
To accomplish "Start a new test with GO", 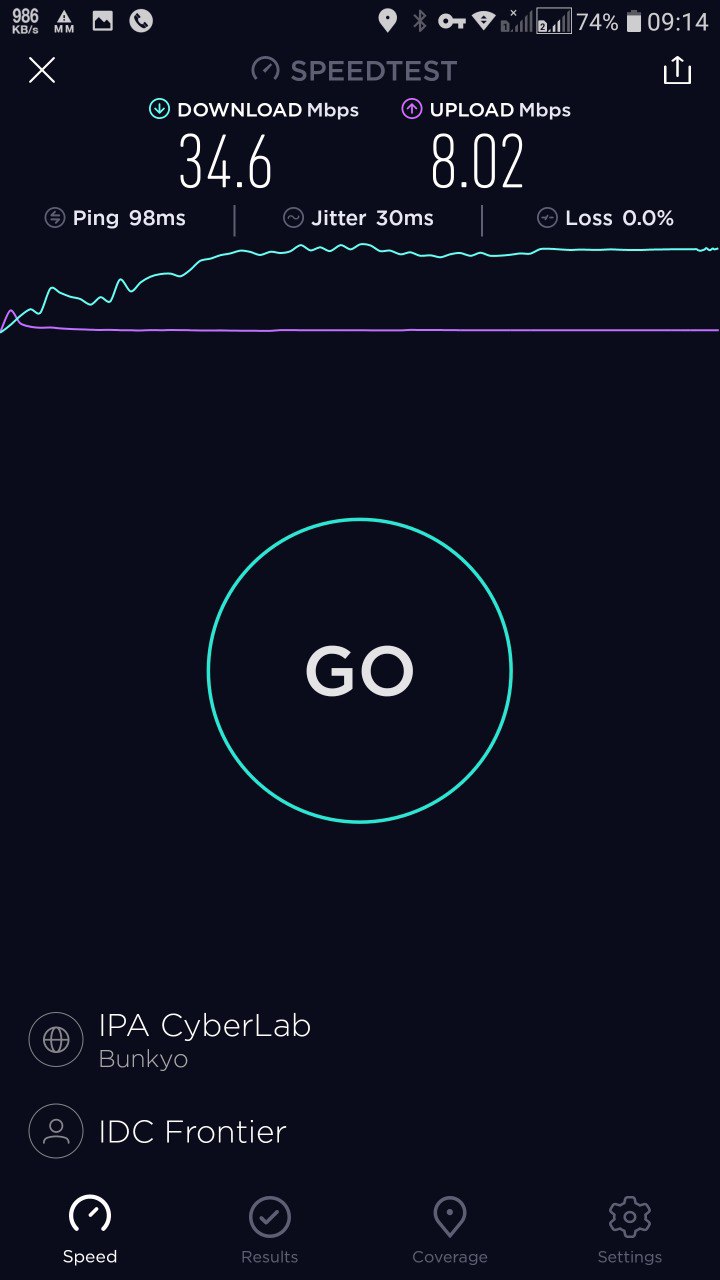I will point(360,671).
